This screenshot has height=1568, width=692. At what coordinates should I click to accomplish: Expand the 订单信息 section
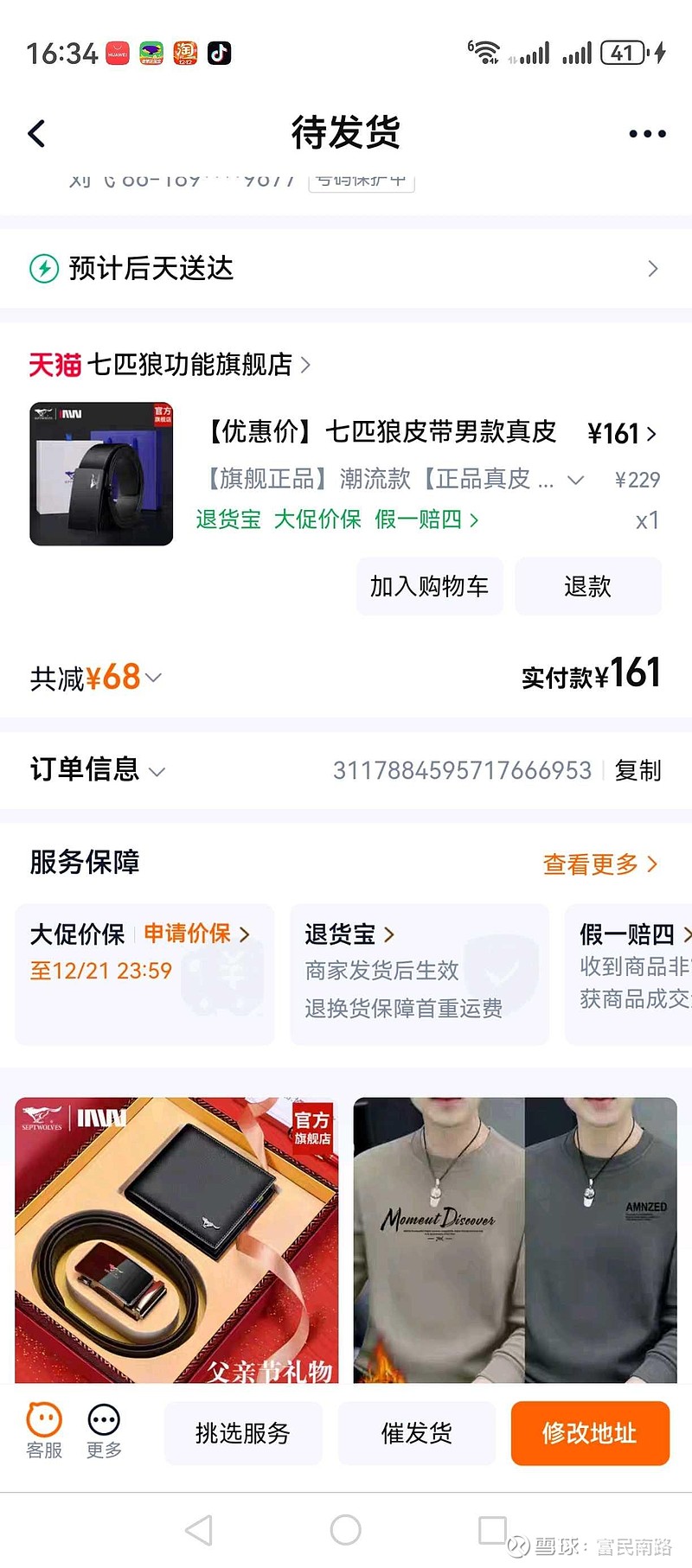click(x=97, y=769)
